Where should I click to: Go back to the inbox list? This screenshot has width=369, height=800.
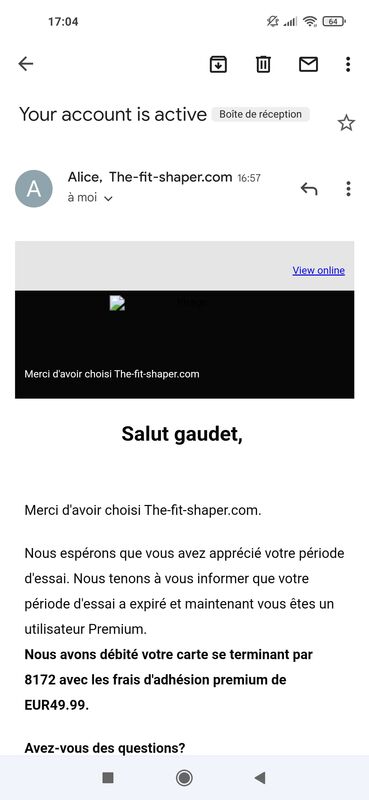click(26, 64)
